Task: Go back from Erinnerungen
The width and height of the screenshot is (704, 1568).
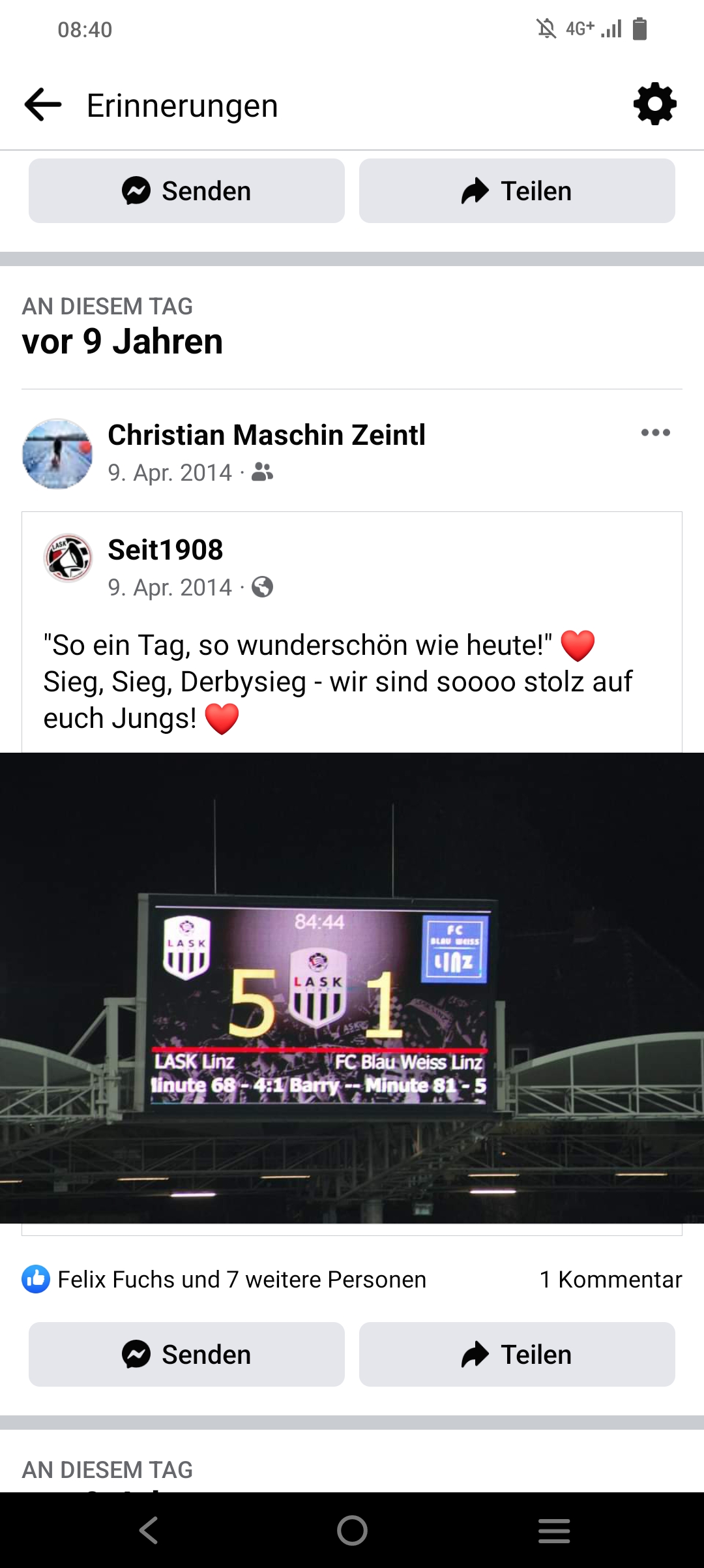Action: pos(43,104)
